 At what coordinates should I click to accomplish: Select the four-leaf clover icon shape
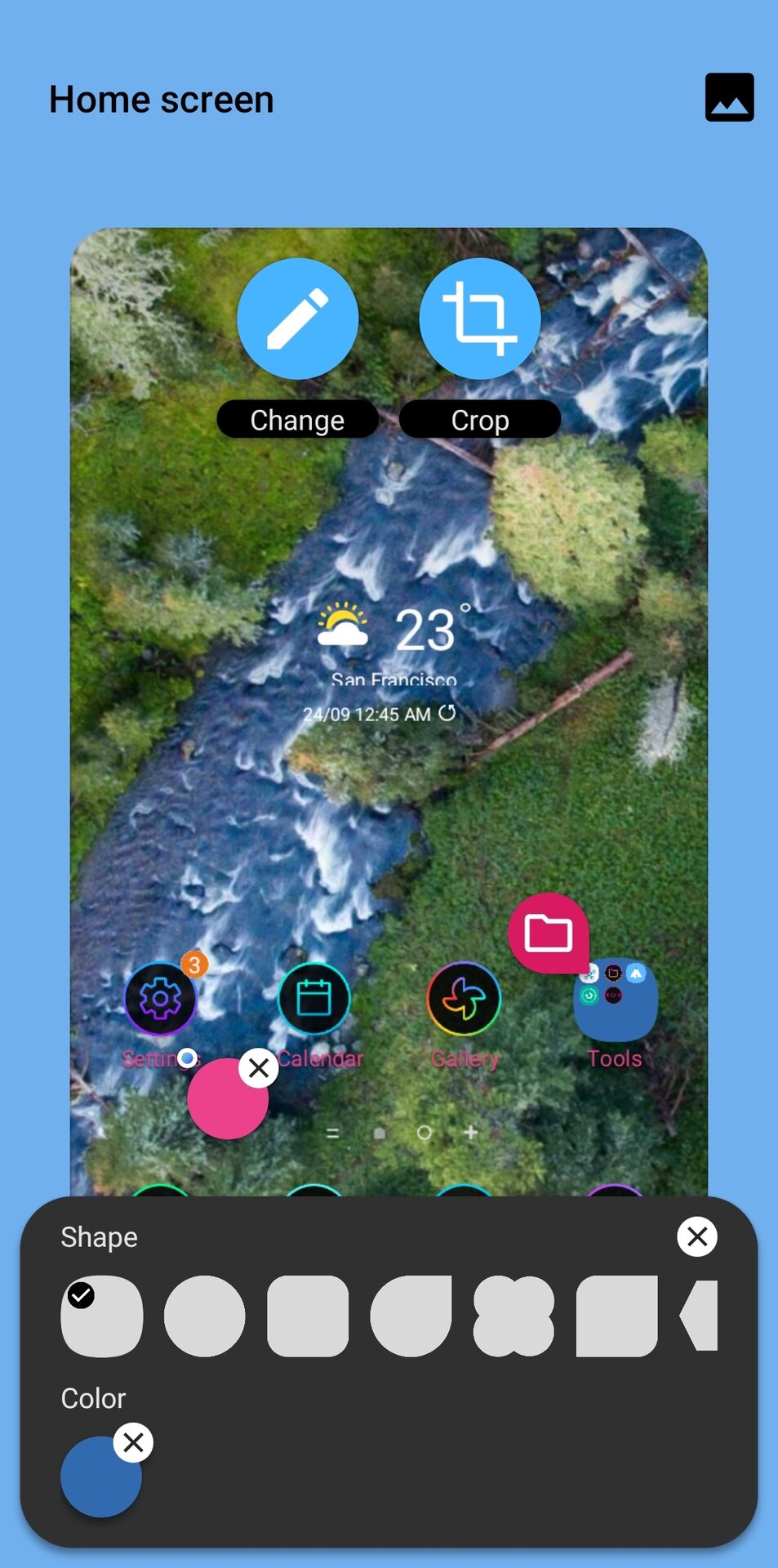coord(513,1316)
